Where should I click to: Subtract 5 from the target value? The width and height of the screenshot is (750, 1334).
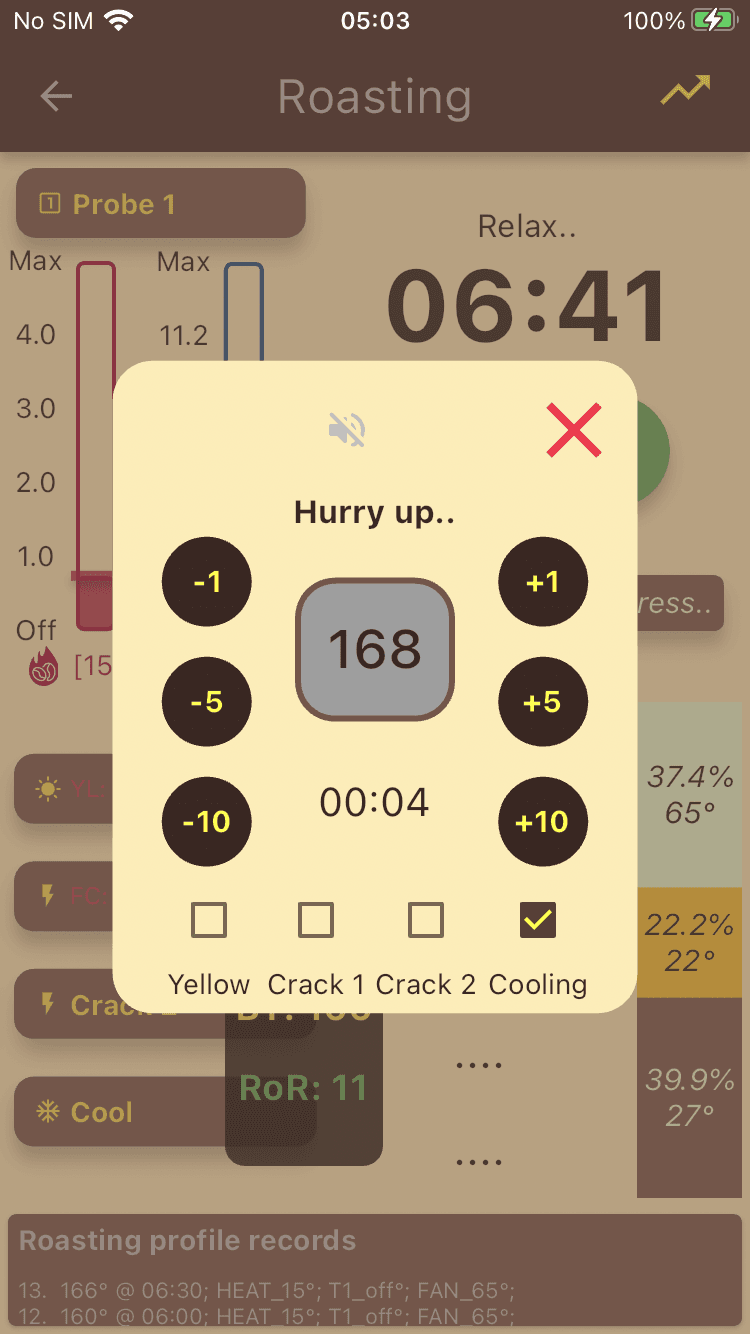[207, 702]
